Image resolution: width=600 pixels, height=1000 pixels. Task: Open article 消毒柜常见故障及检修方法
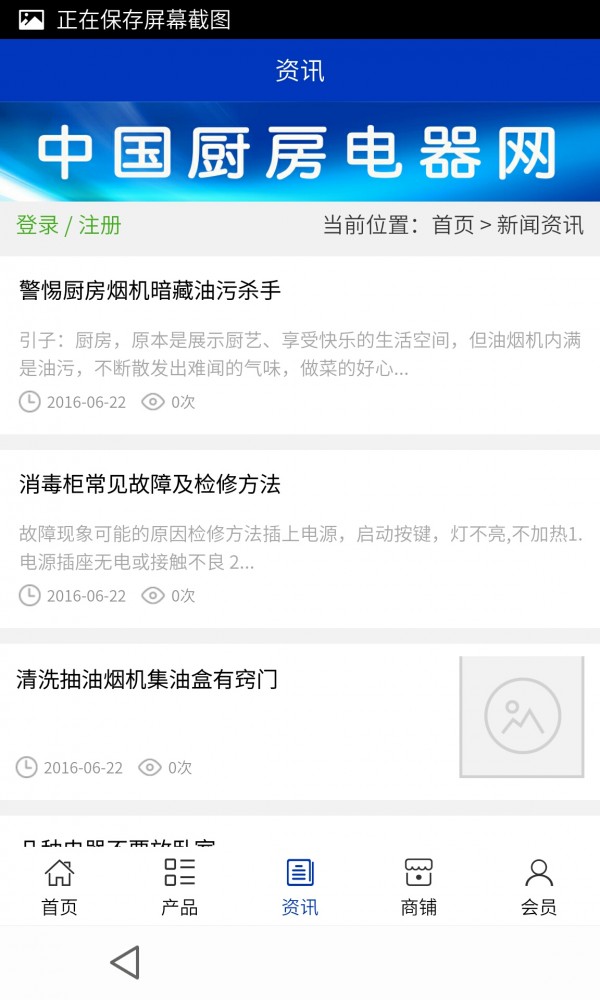point(150,485)
